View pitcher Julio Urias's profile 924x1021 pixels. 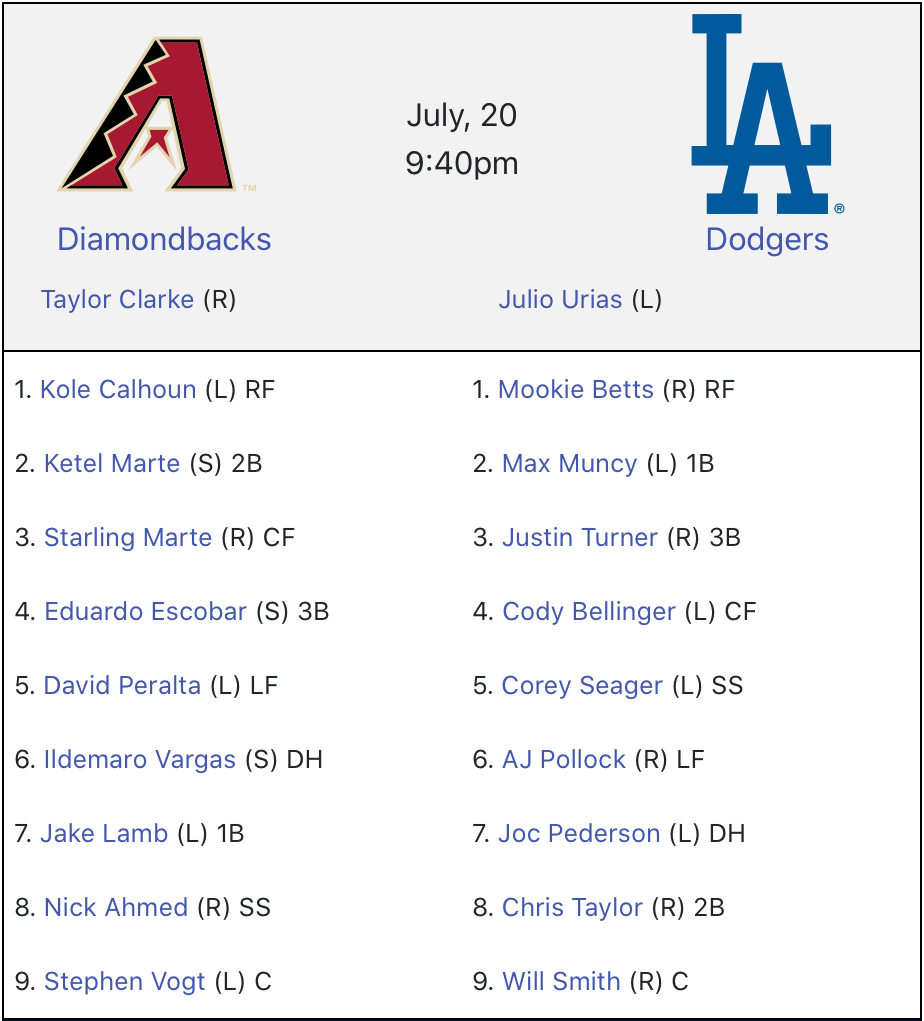pyautogui.click(x=560, y=300)
